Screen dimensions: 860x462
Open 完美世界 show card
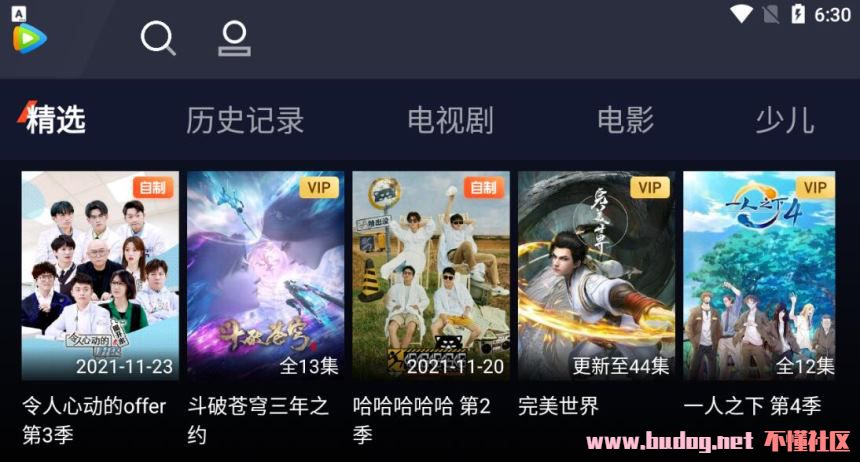click(x=596, y=275)
